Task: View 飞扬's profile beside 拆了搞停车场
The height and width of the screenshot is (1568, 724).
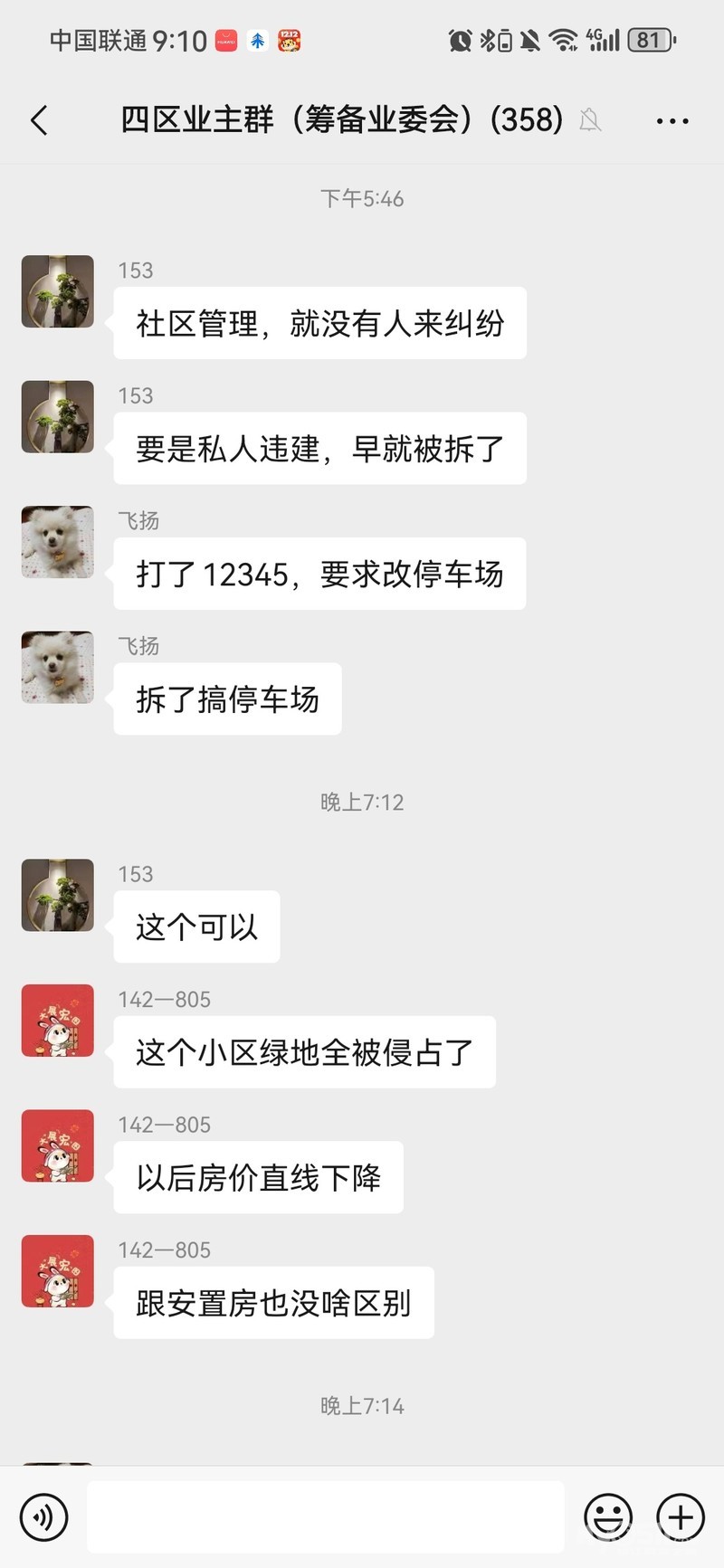Action: click(x=58, y=667)
